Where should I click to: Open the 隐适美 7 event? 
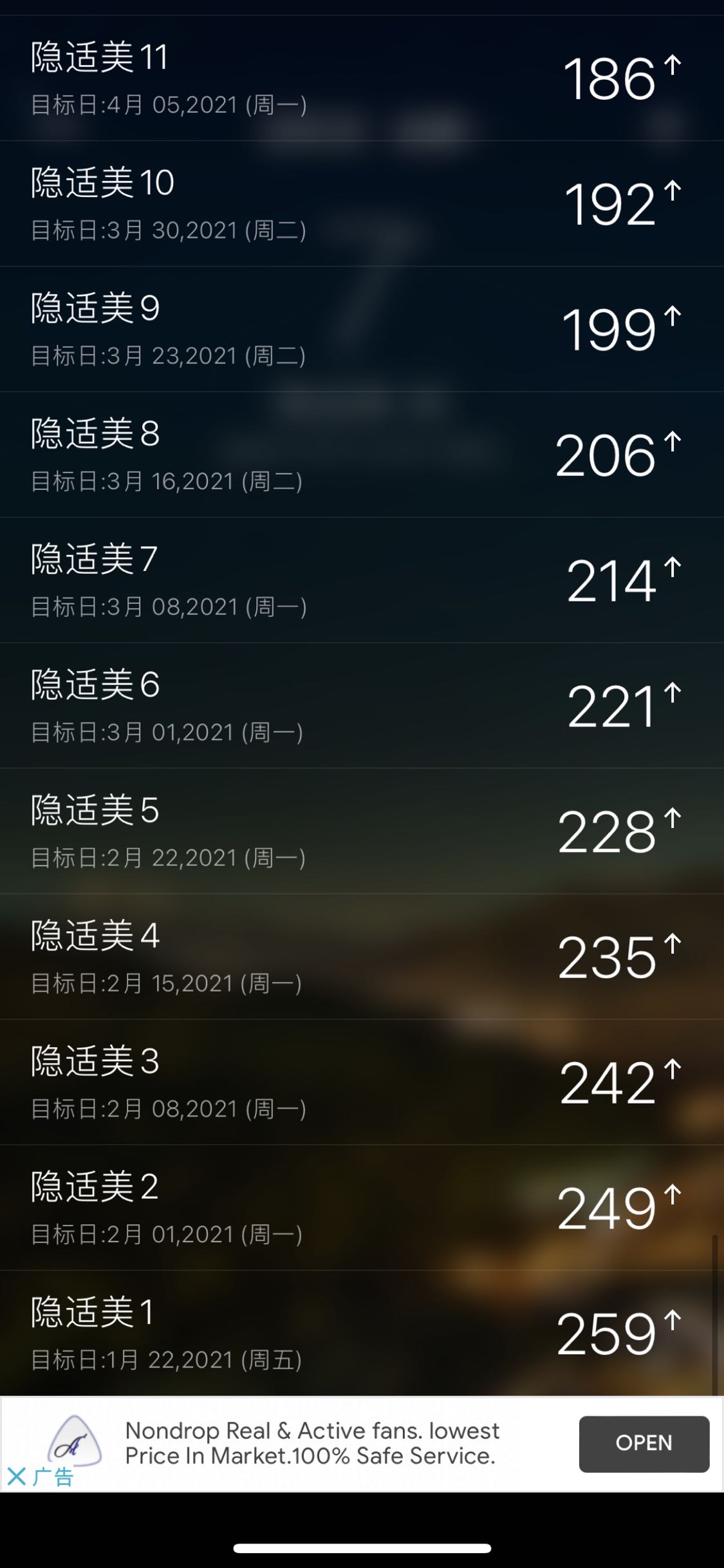[x=360, y=581]
